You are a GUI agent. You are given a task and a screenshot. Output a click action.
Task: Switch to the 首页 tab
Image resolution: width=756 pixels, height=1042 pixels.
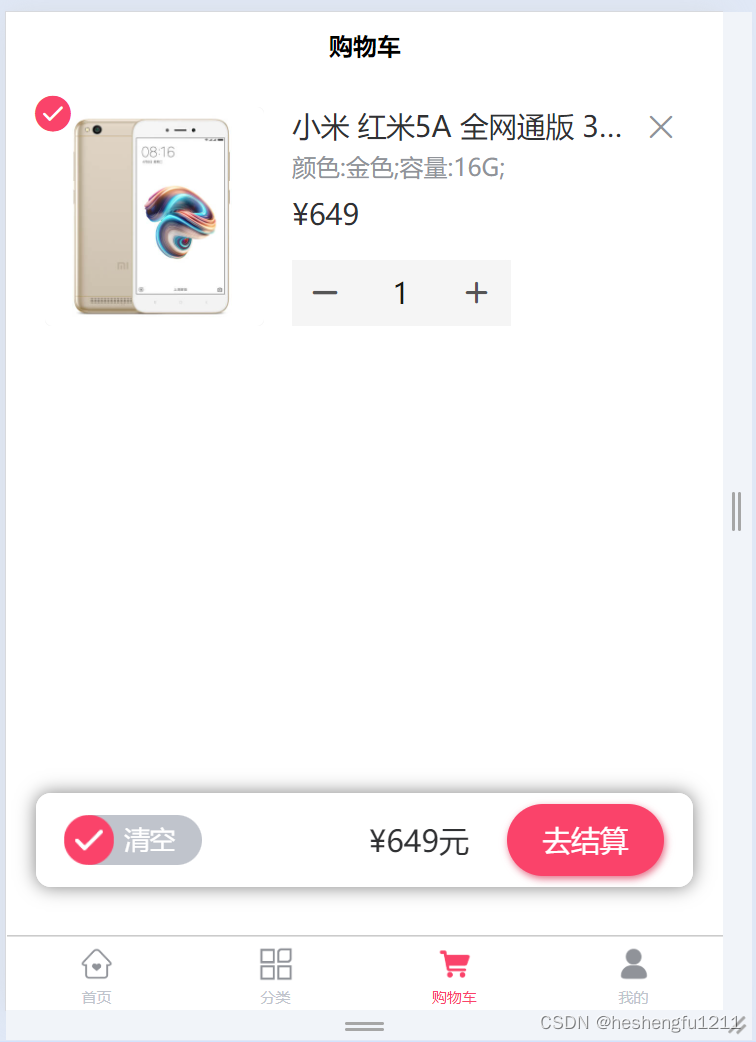(x=96, y=975)
